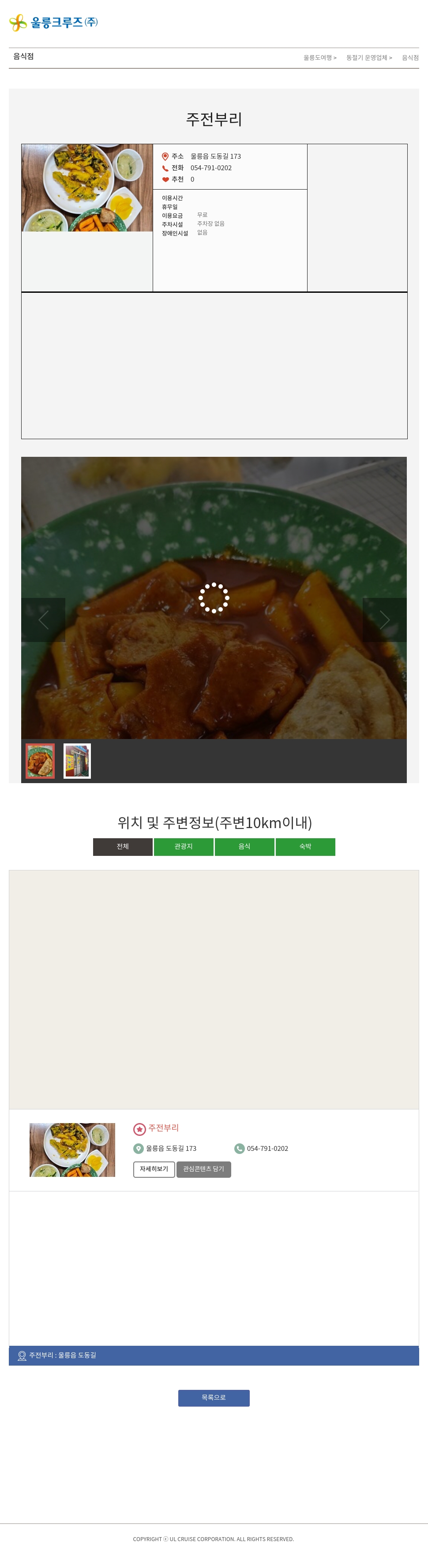The width and height of the screenshot is (428, 1568).
Task: Select the storefront photo thumbnail
Action: pyautogui.click(x=77, y=760)
